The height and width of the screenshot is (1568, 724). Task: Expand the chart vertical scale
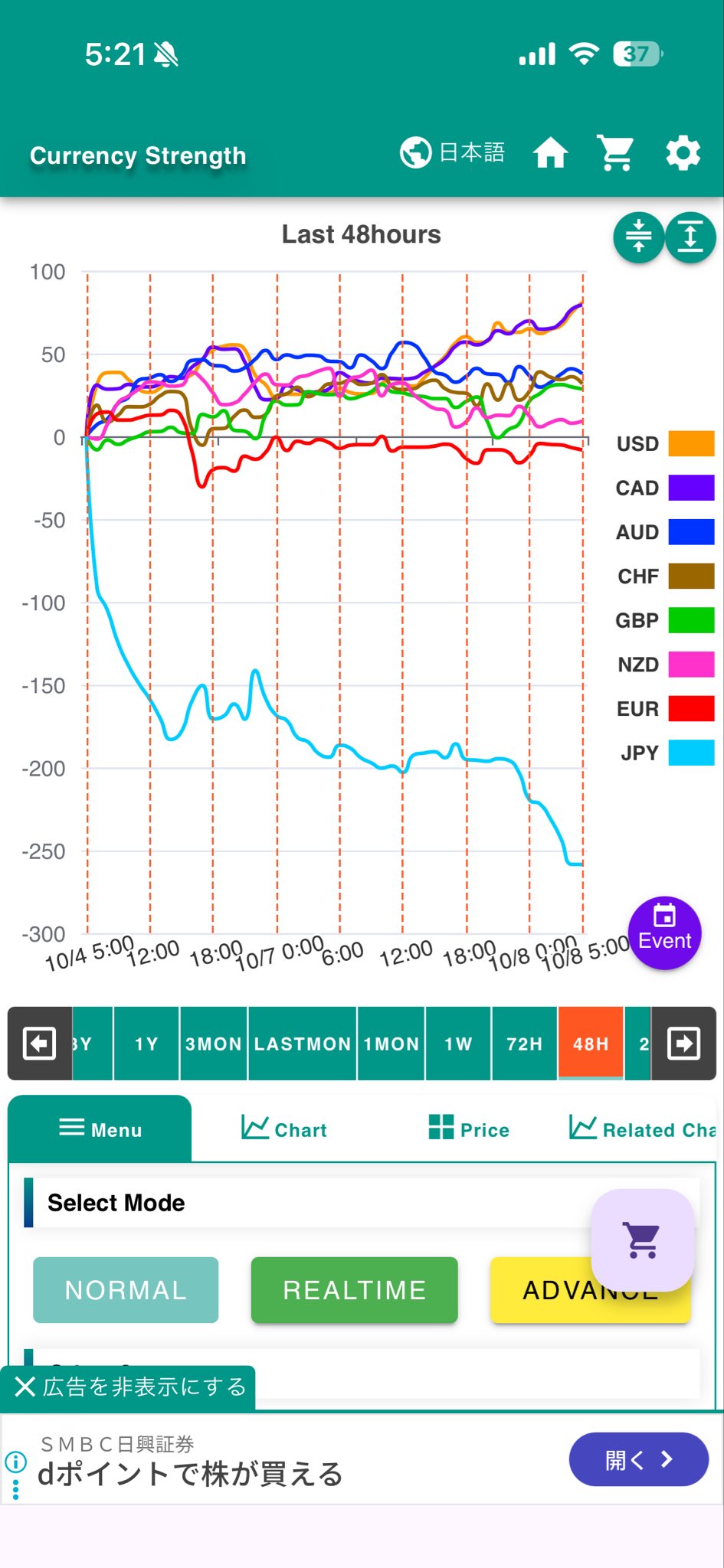[x=690, y=237]
